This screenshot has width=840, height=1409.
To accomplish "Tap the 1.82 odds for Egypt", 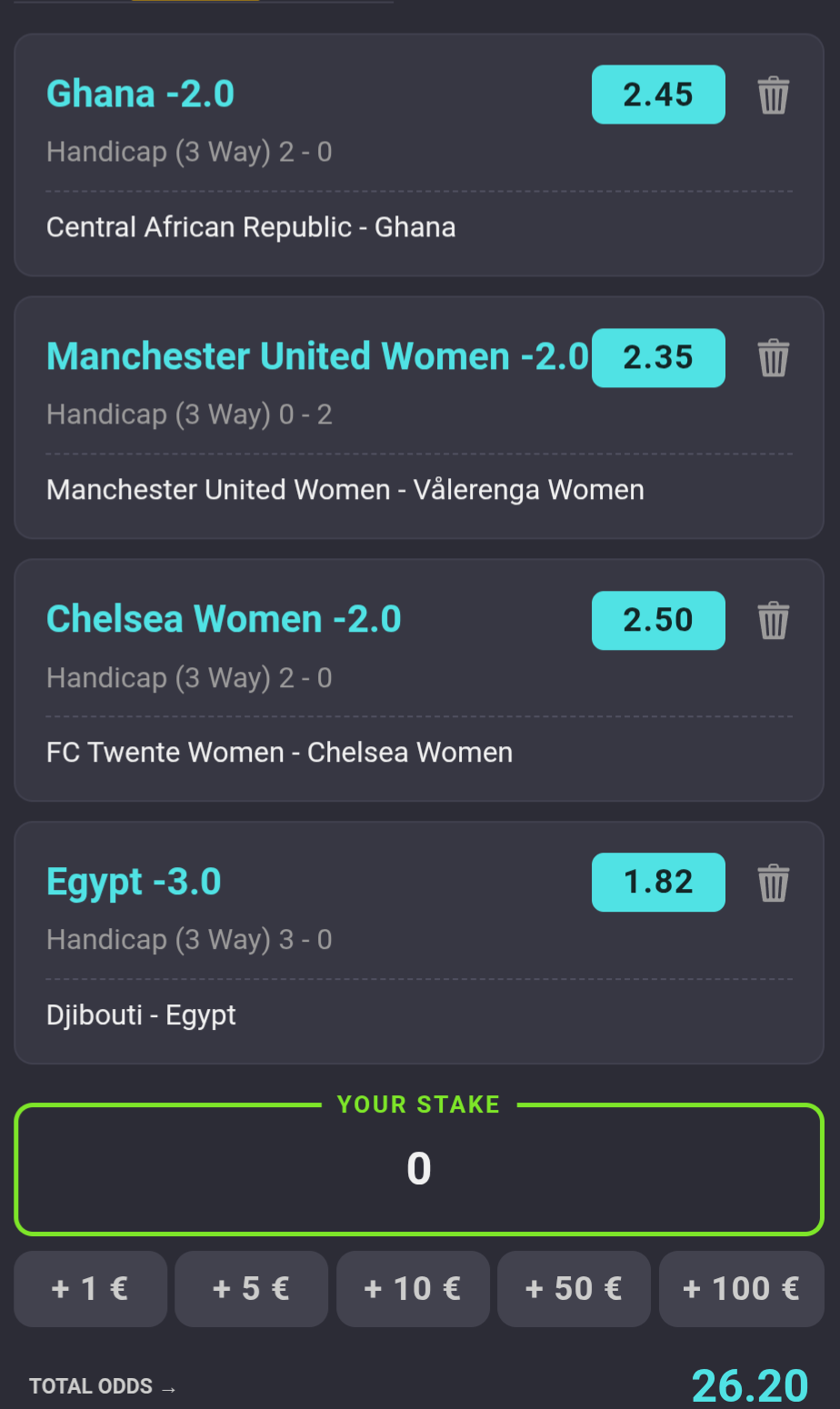I will point(658,883).
